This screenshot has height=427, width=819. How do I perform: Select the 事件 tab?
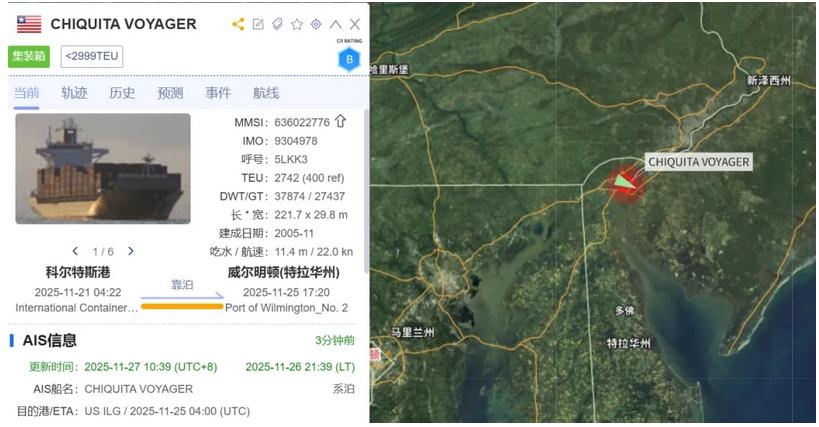pyautogui.click(x=218, y=93)
